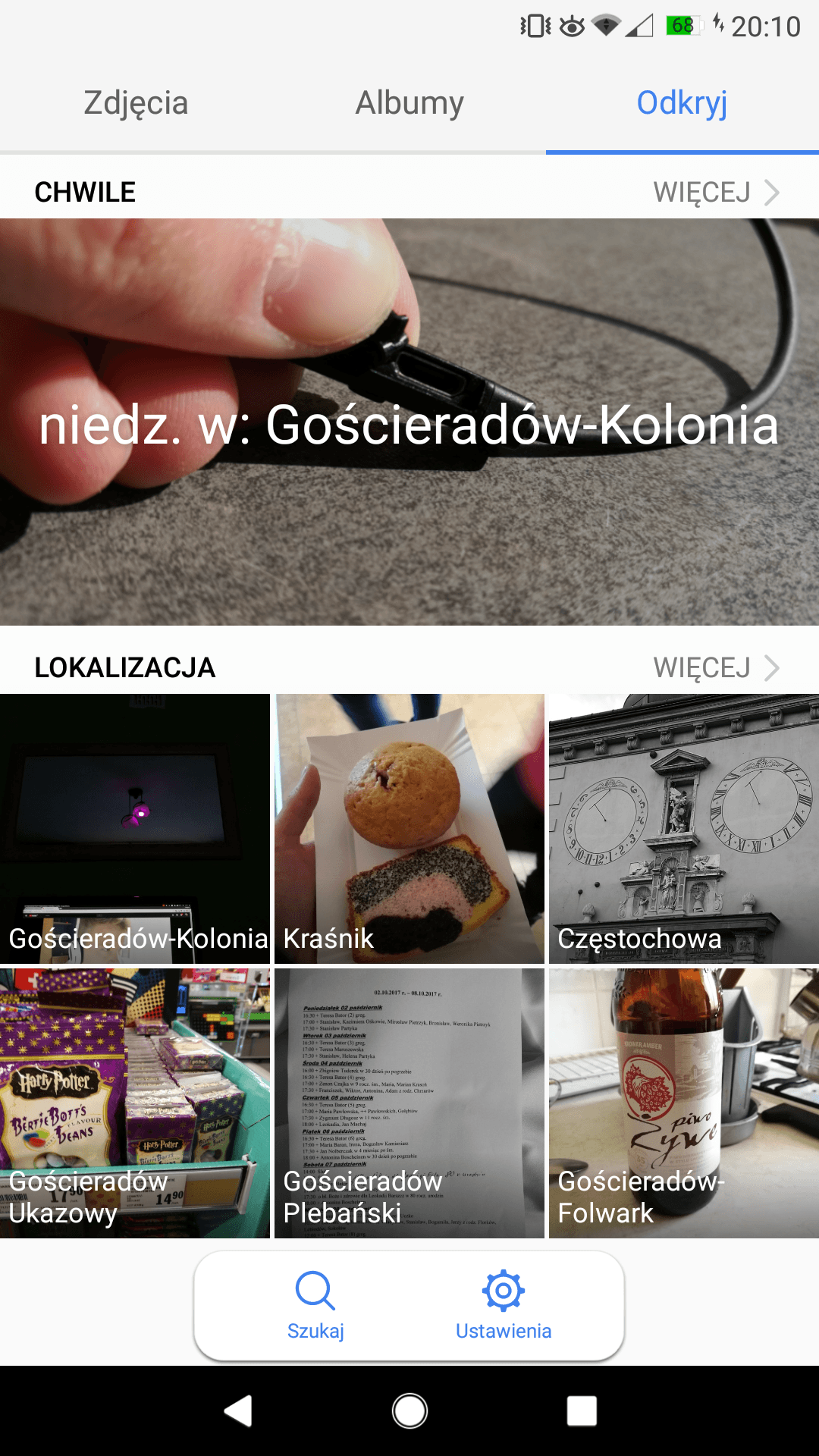The width and height of the screenshot is (819, 1456).
Task: Open the Gościeradów-Kolonia location tile
Action: click(135, 829)
